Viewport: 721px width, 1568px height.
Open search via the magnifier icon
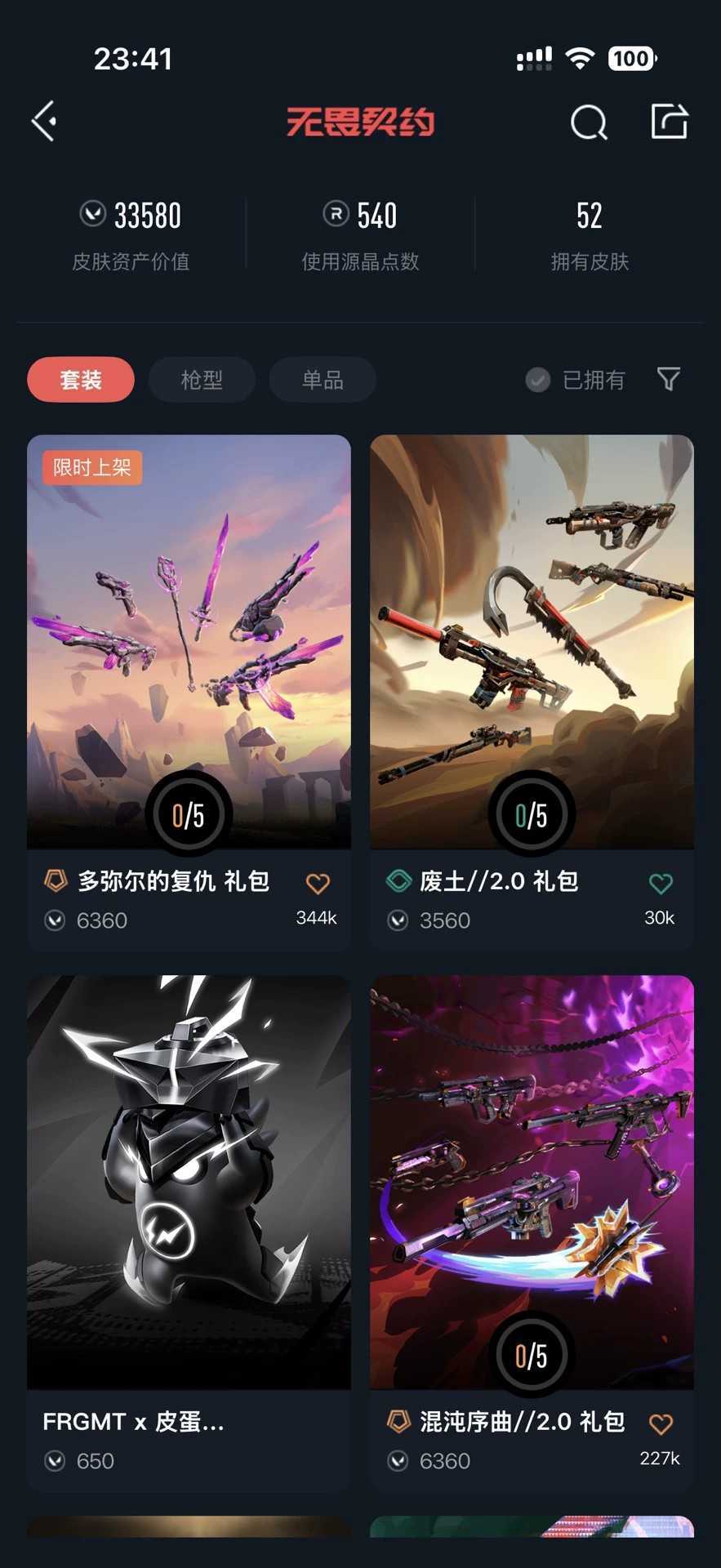(x=588, y=122)
